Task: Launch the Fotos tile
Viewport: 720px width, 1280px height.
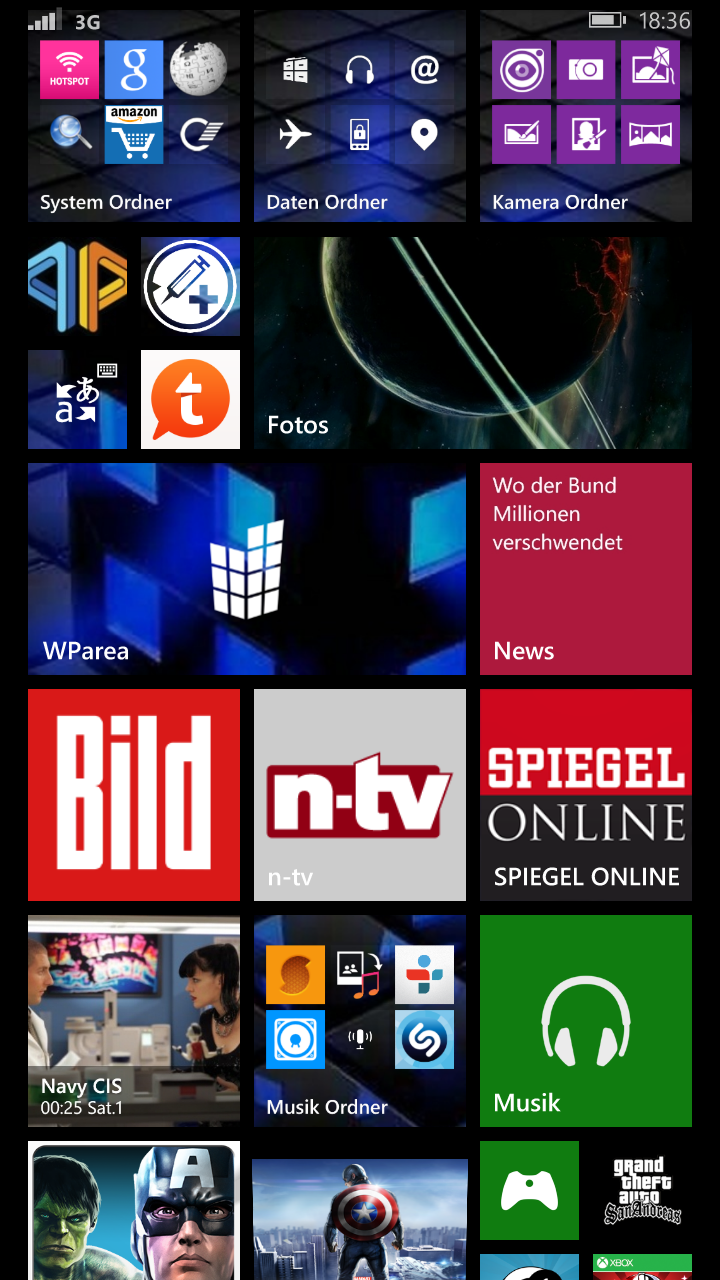Action: (x=473, y=343)
